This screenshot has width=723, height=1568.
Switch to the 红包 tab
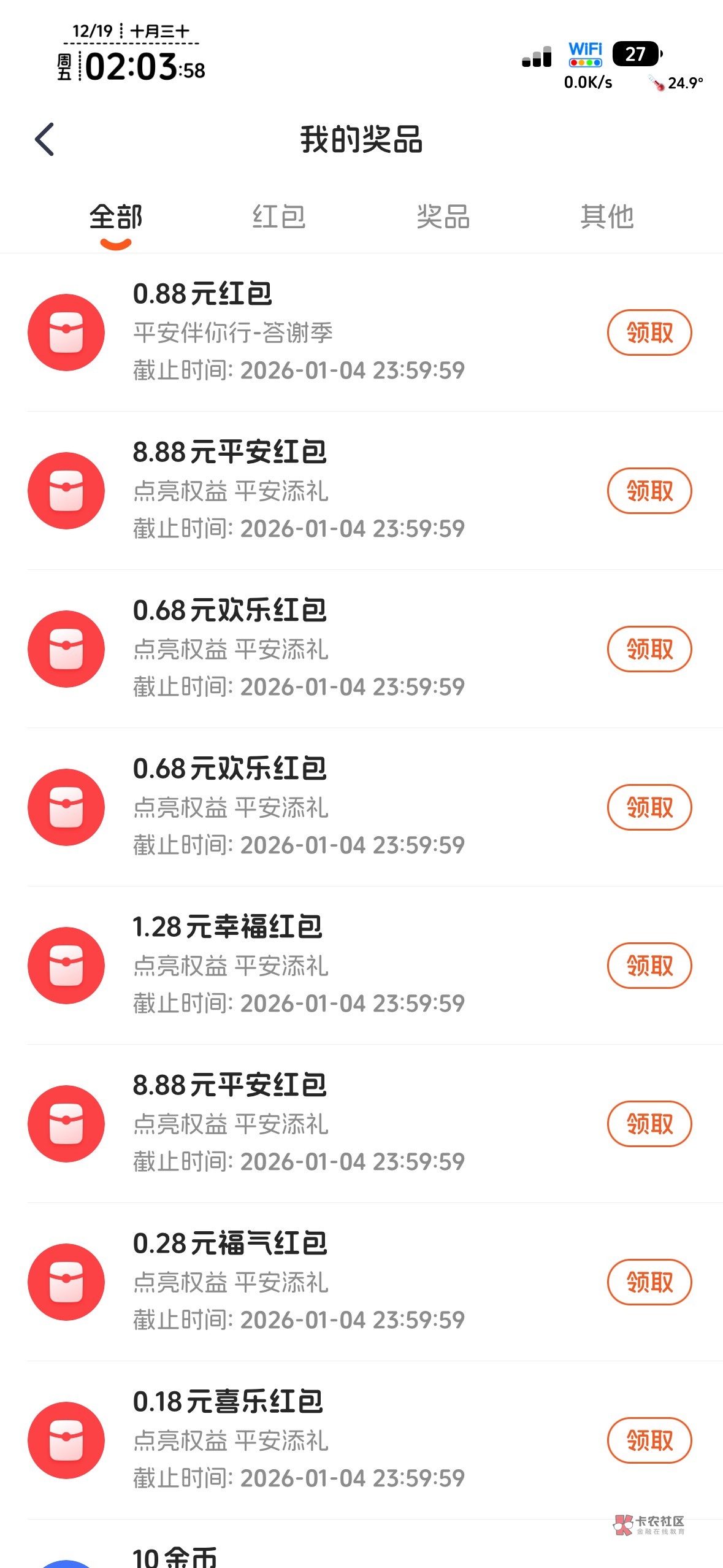tap(279, 217)
